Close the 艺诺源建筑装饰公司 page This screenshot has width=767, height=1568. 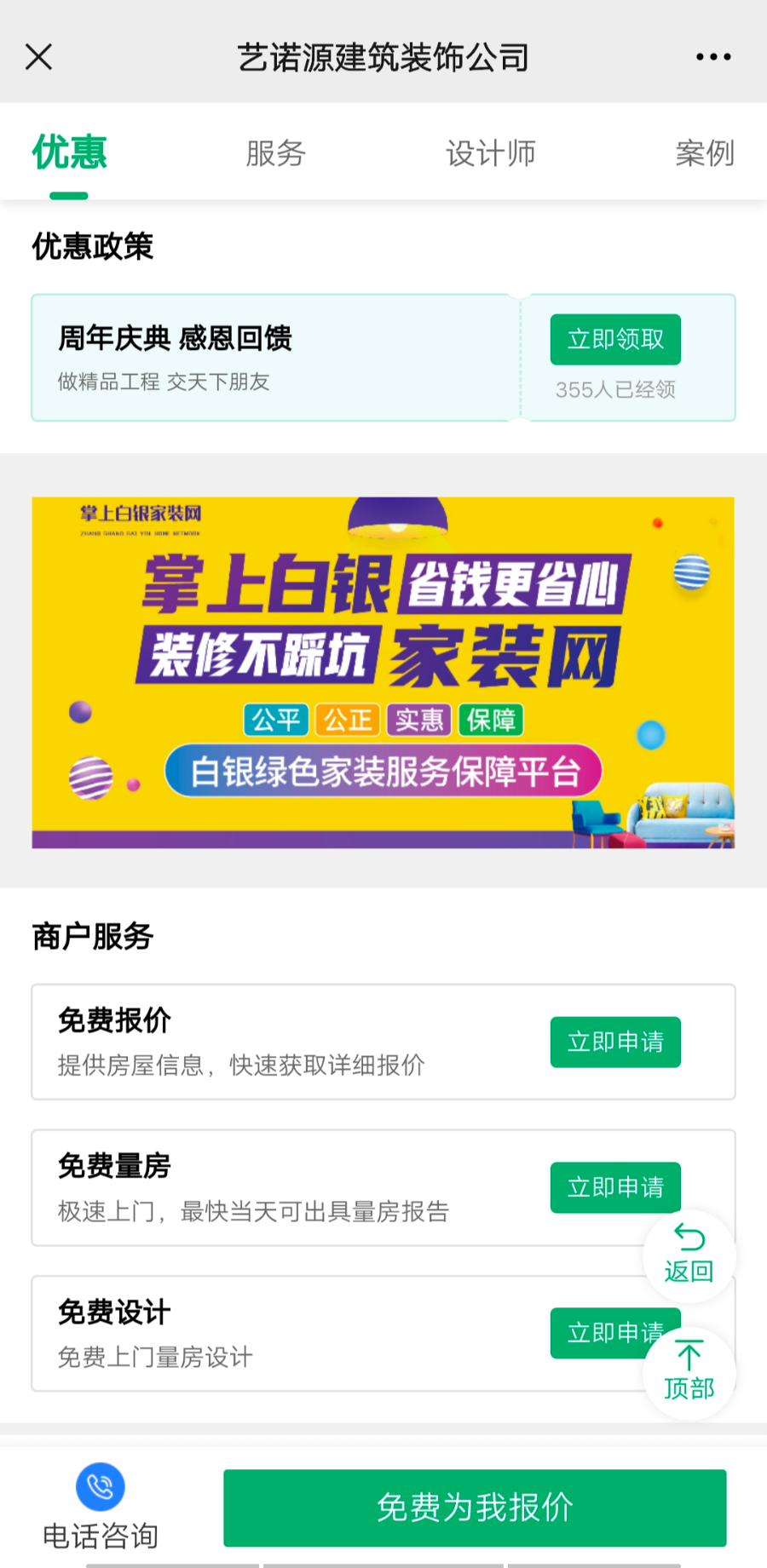pyautogui.click(x=39, y=57)
